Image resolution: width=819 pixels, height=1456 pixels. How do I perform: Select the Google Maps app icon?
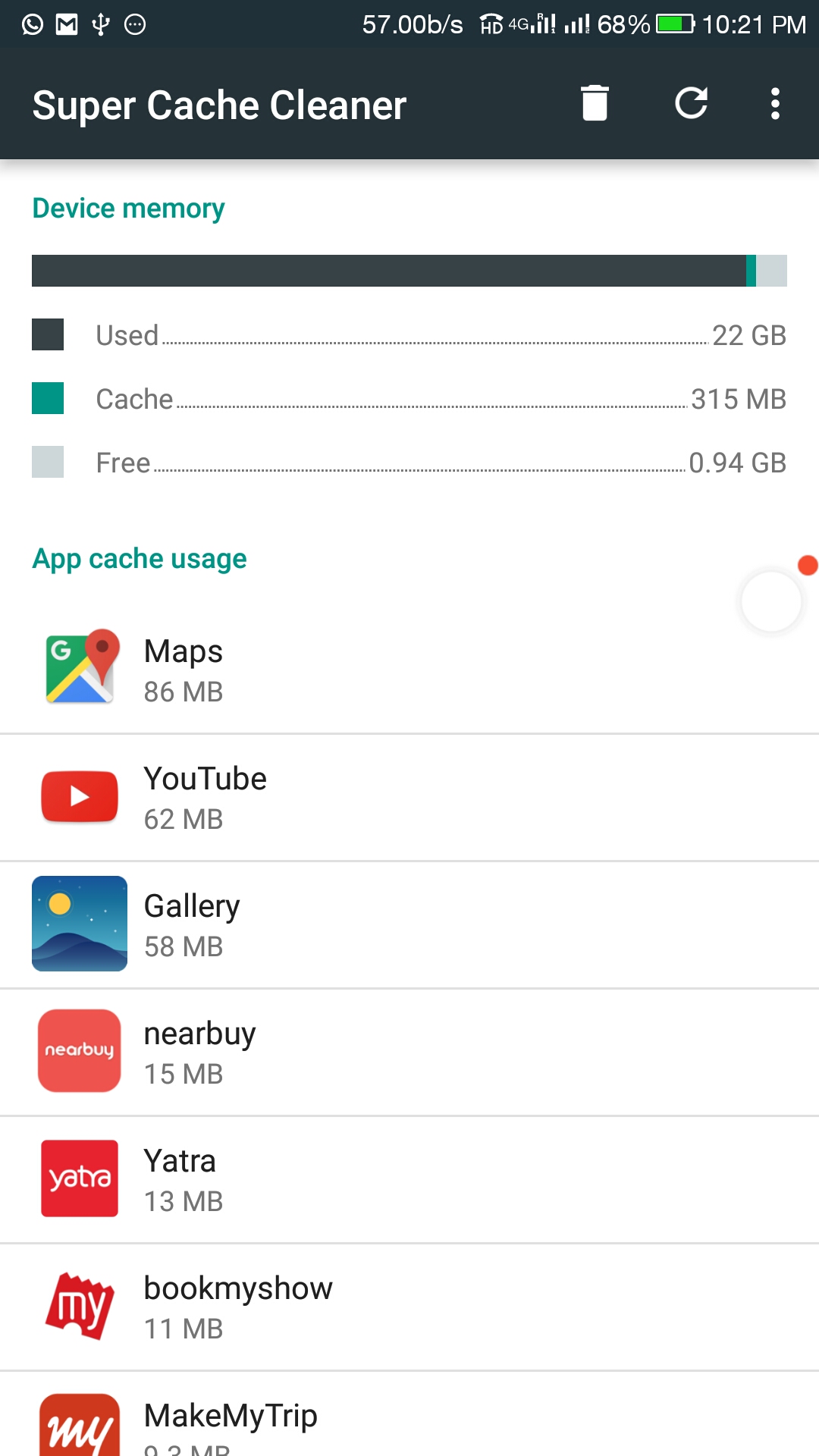coord(79,668)
